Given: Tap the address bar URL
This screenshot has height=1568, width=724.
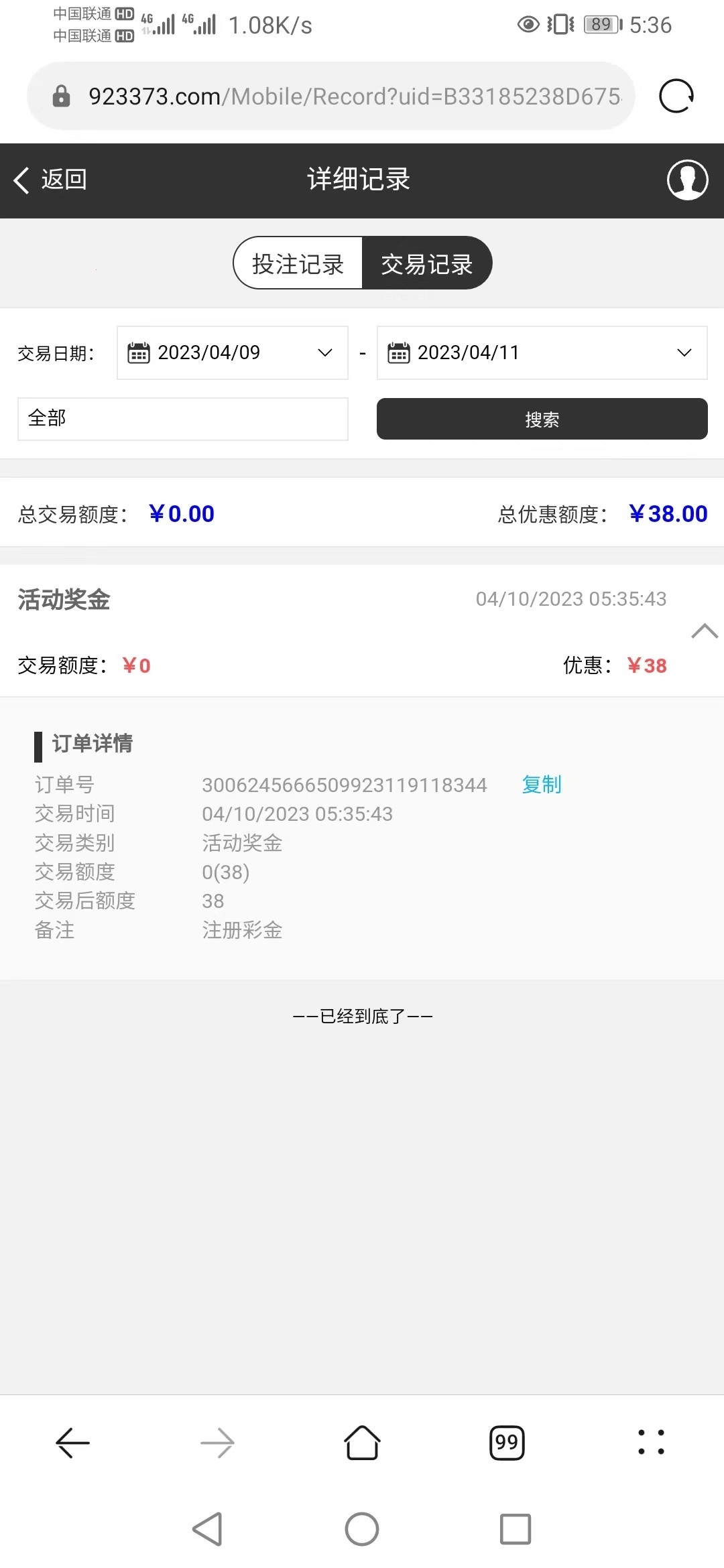Looking at the screenshot, I should click(x=354, y=96).
